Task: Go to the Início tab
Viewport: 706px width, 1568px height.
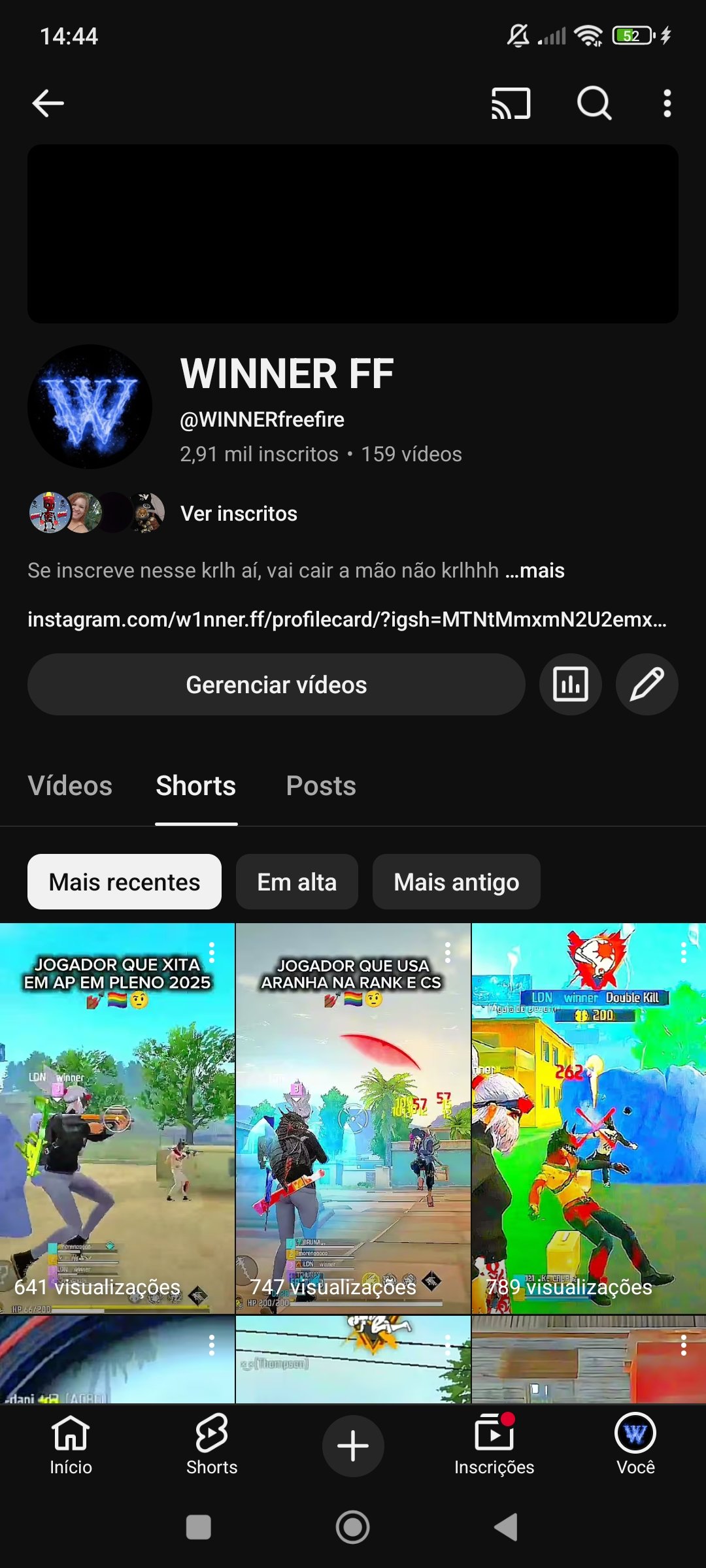Action: point(71,1445)
